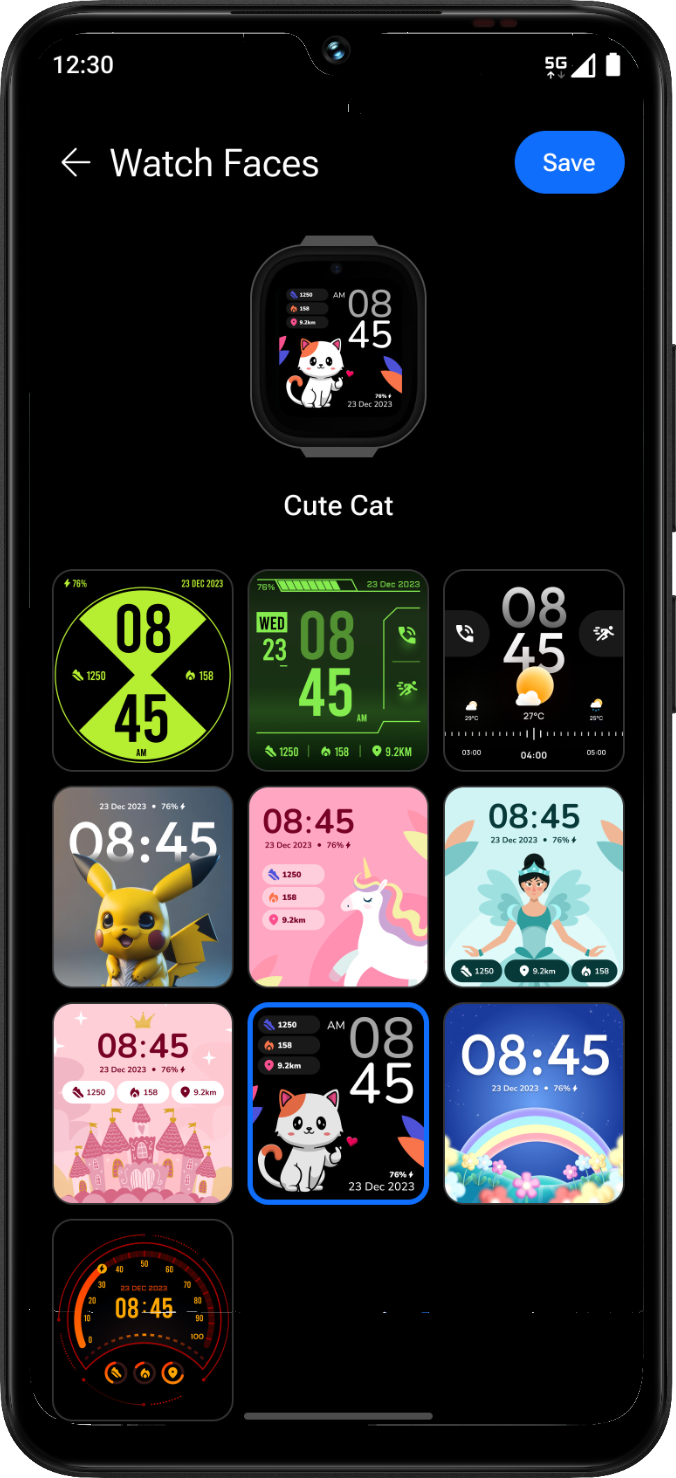The height and width of the screenshot is (1478, 676).
Task: Pick the weather forecast watch face
Action: (534, 670)
